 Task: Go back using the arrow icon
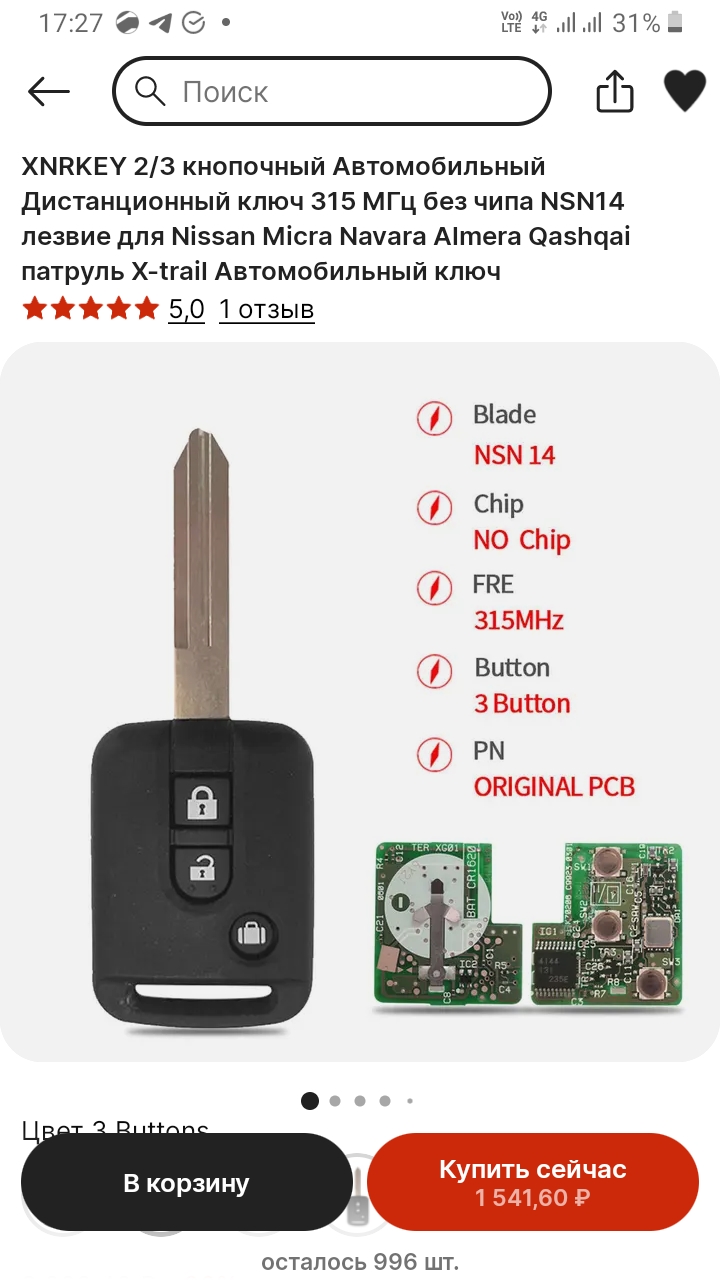pos(48,92)
